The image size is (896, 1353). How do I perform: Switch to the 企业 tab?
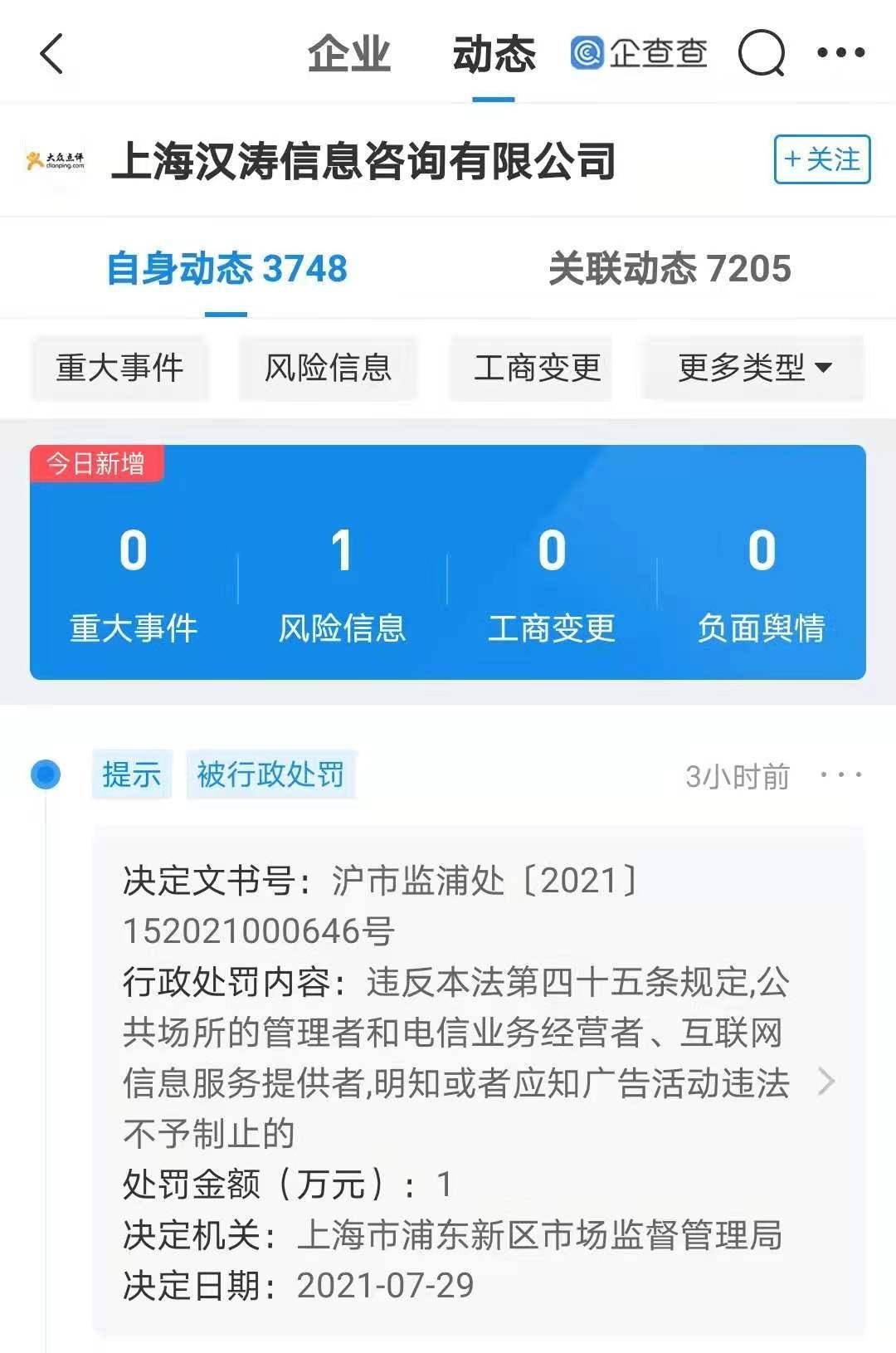point(349,53)
